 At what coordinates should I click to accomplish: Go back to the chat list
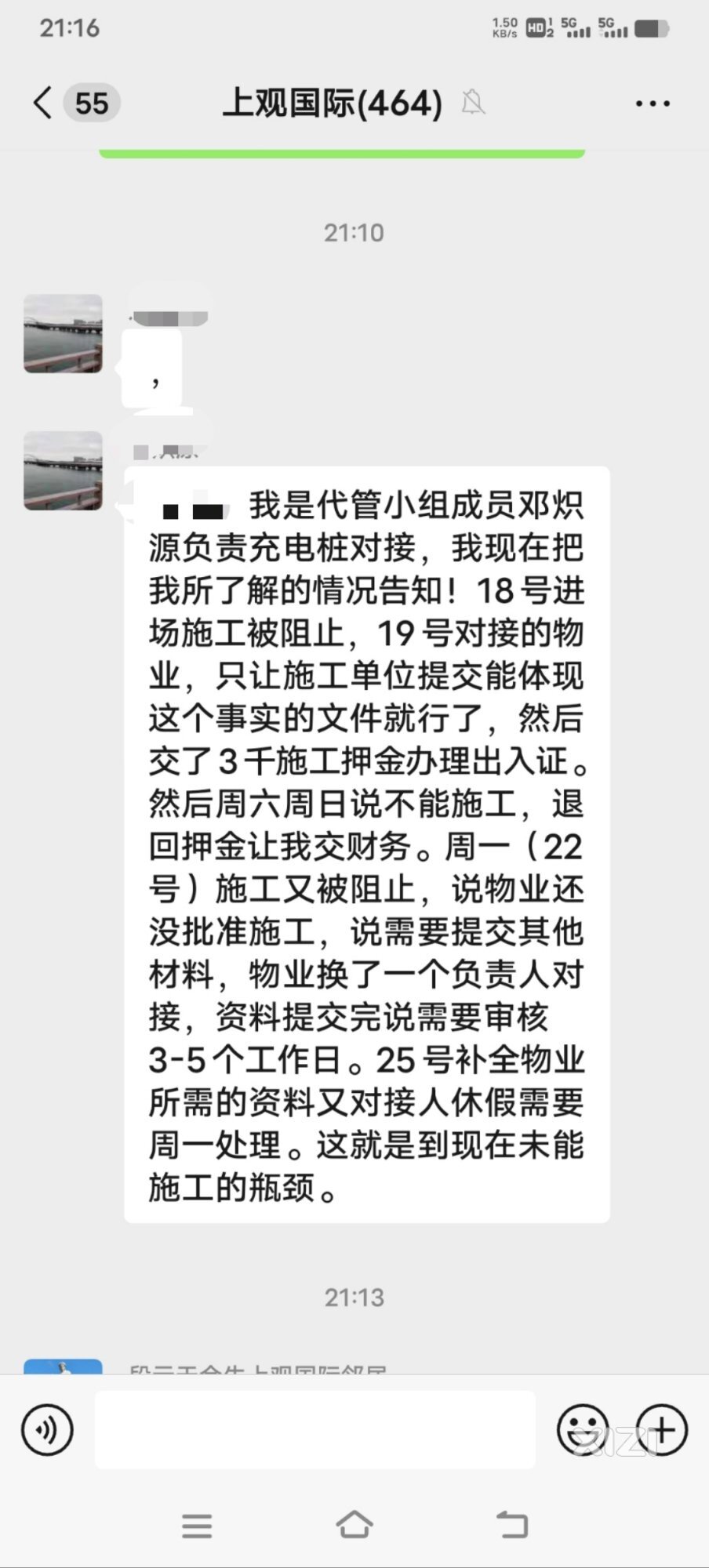point(44,103)
